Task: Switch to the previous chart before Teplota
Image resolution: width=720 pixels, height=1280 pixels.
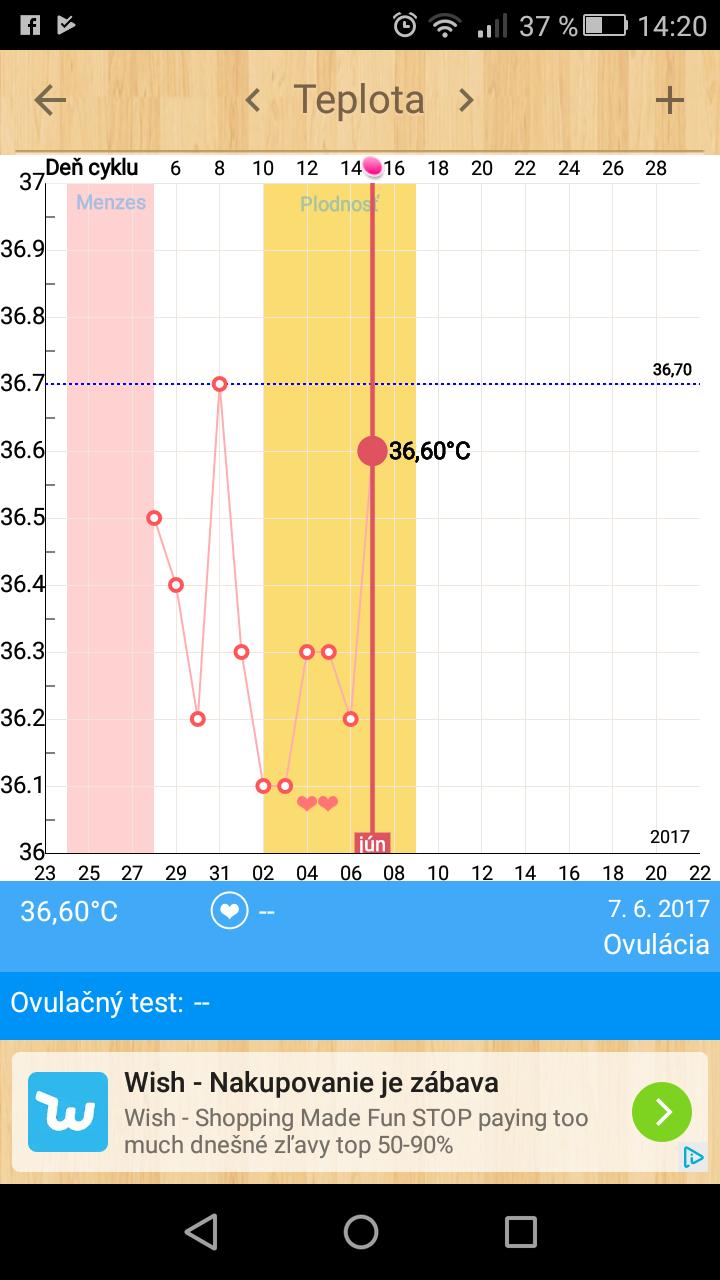Action: (253, 100)
